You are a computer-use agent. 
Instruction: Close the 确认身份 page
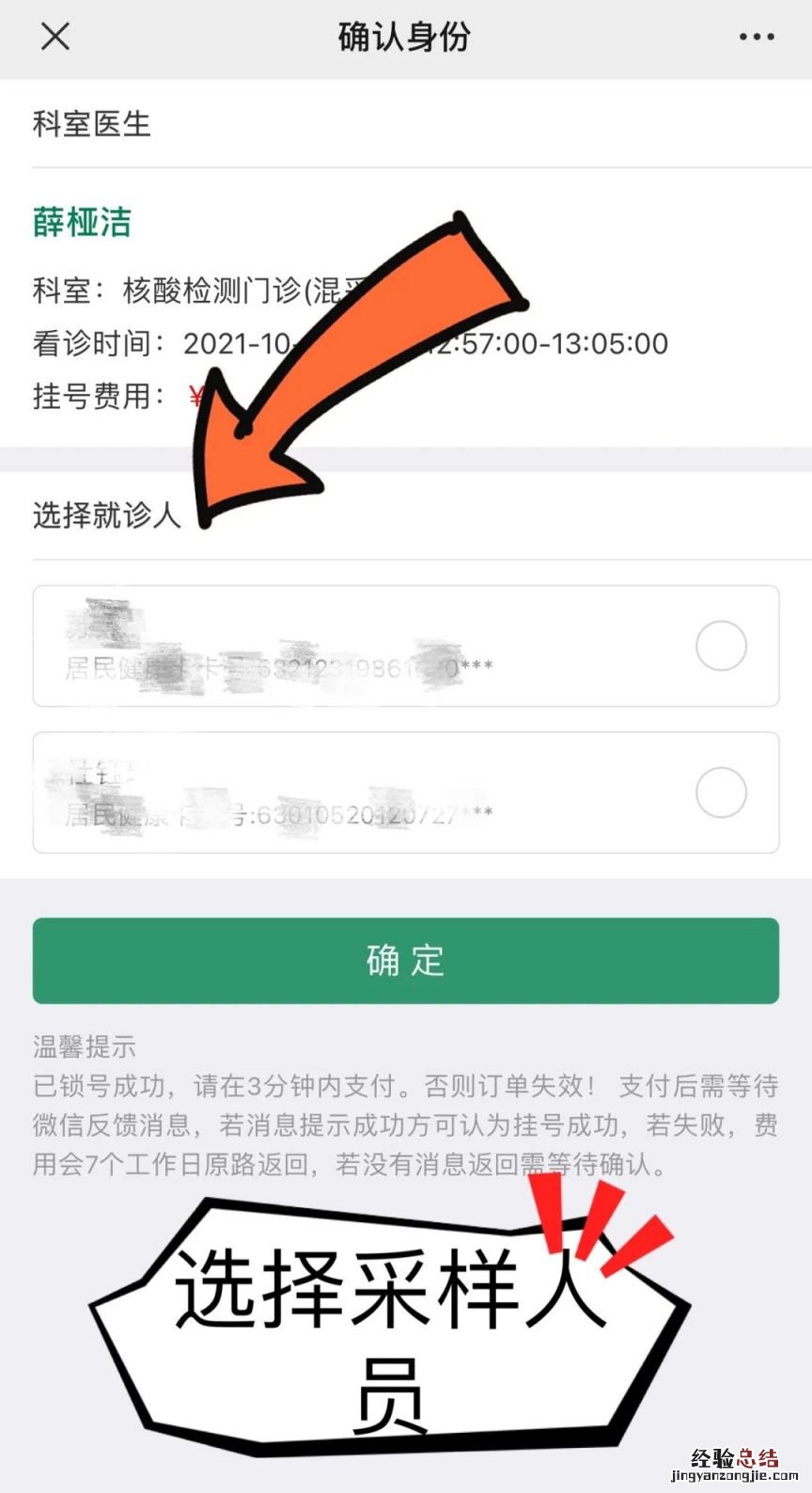click(55, 37)
